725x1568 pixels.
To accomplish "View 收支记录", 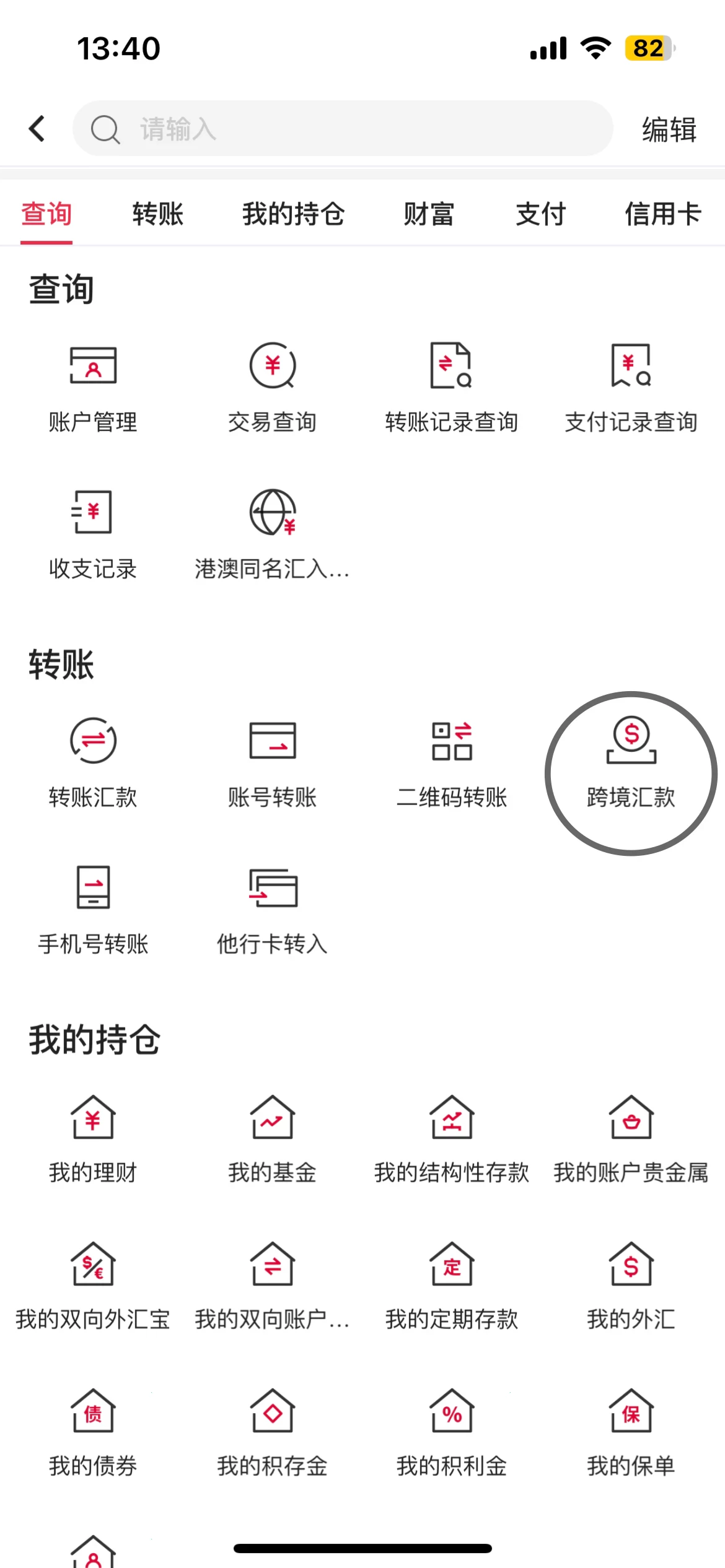I will tap(93, 534).
